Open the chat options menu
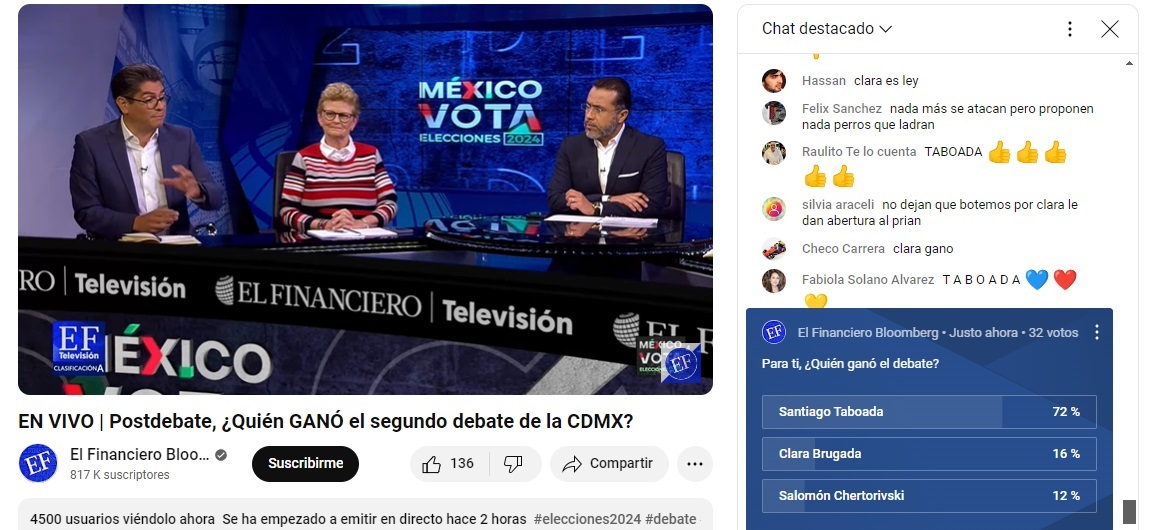This screenshot has height=530, width=1149. [1070, 29]
